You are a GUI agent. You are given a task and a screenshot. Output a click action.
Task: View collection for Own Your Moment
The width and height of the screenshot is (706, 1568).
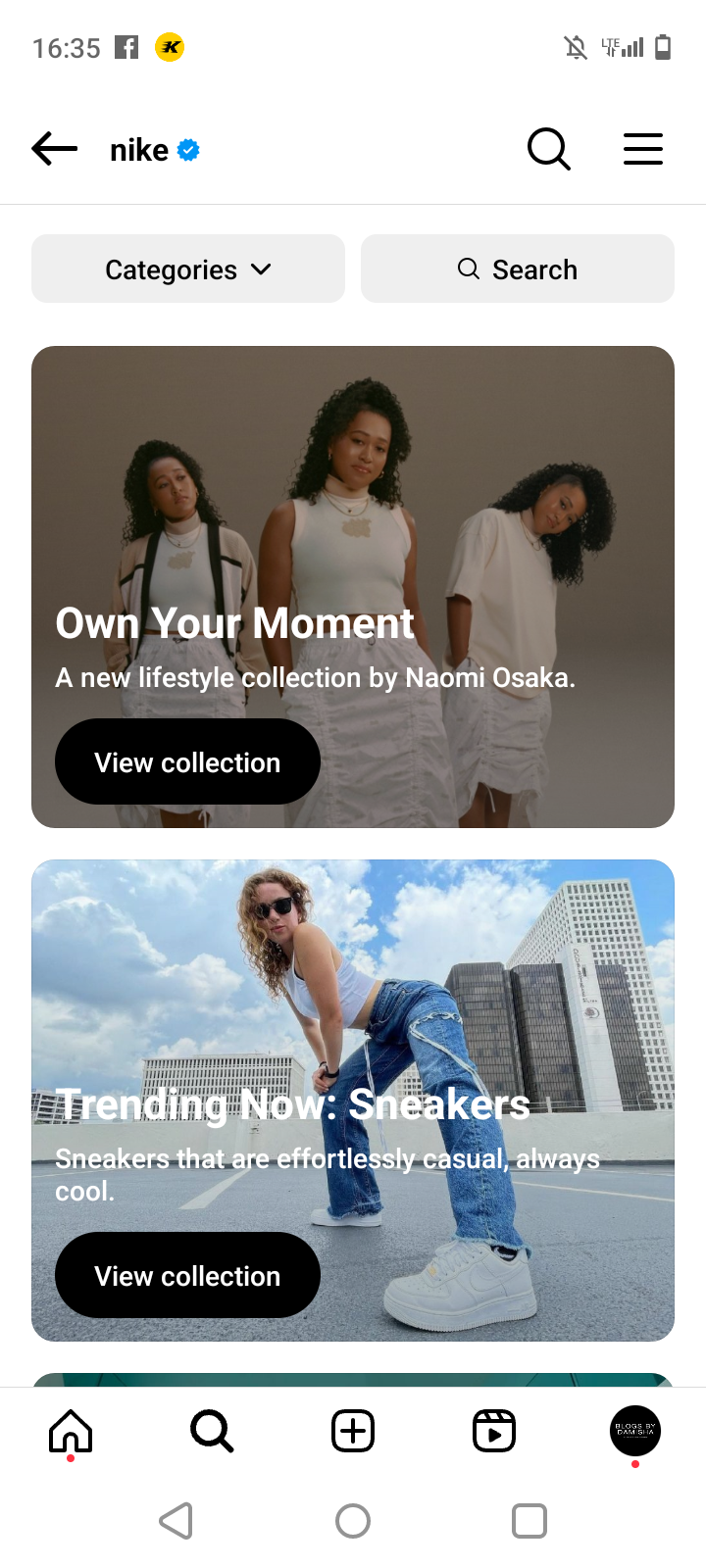[x=187, y=762]
